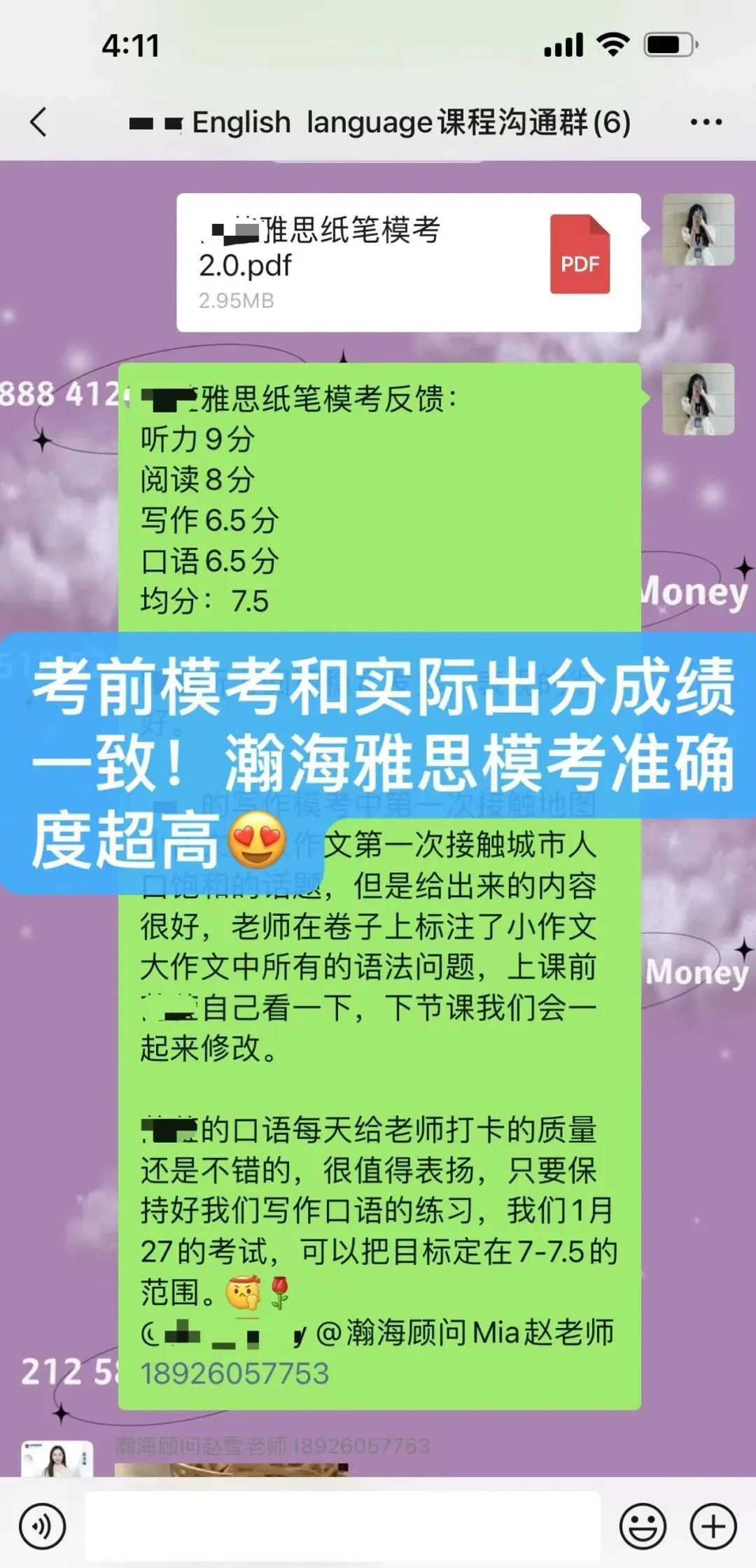Open the emoji picker

click(x=643, y=1526)
